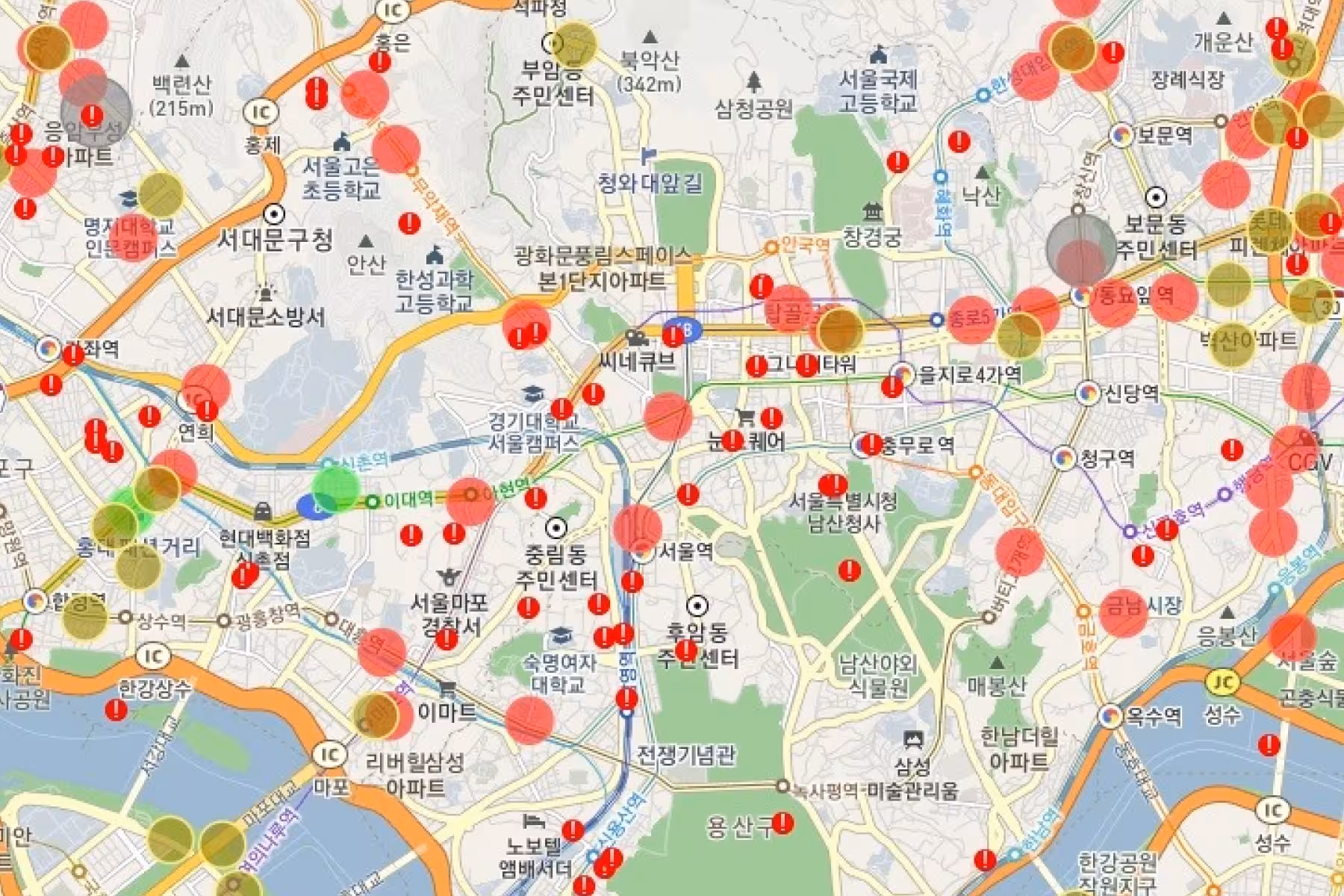Tap the alert marker on 후암동 주민센터
This screenshot has width=1344, height=896.
pyautogui.click(x=685, y=650)
